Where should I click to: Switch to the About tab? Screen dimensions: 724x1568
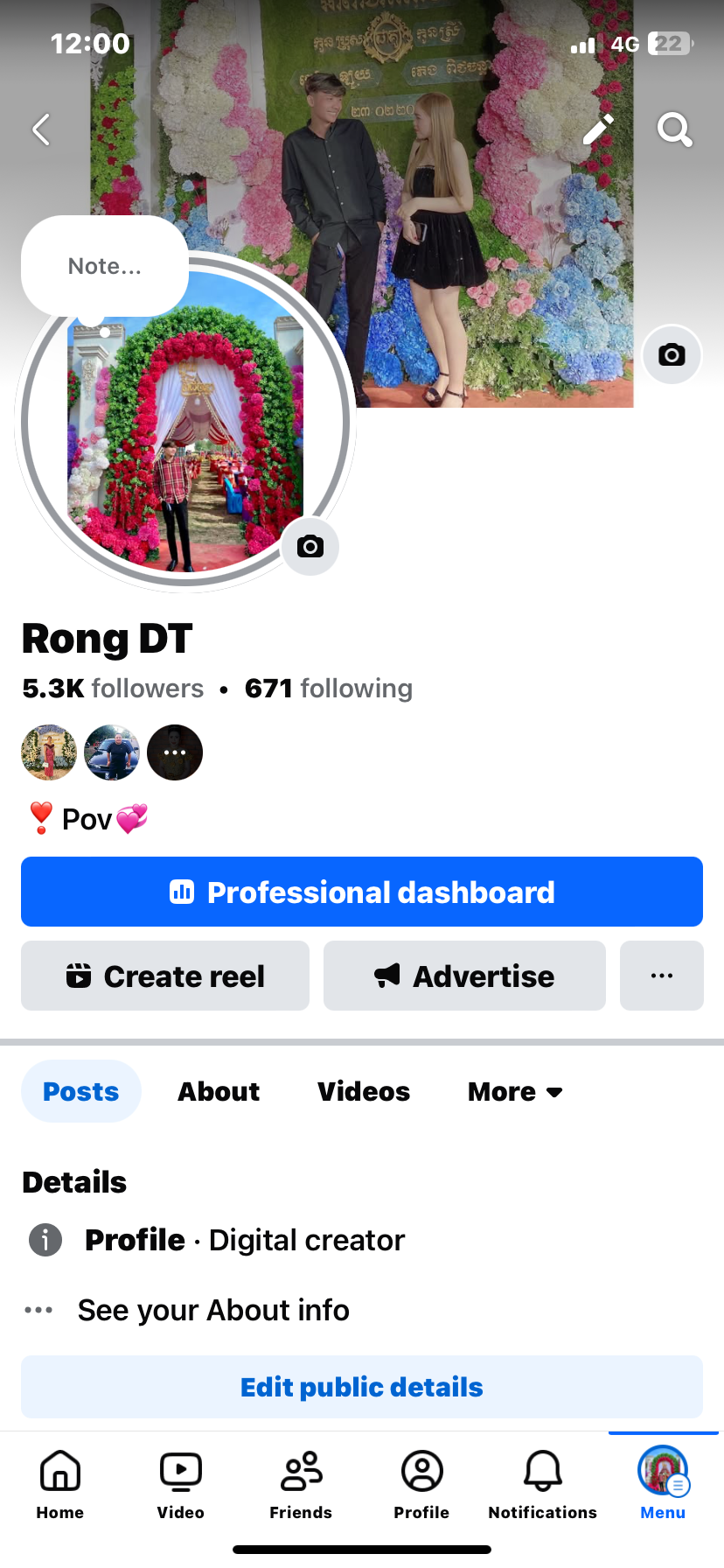point(219,1091)
